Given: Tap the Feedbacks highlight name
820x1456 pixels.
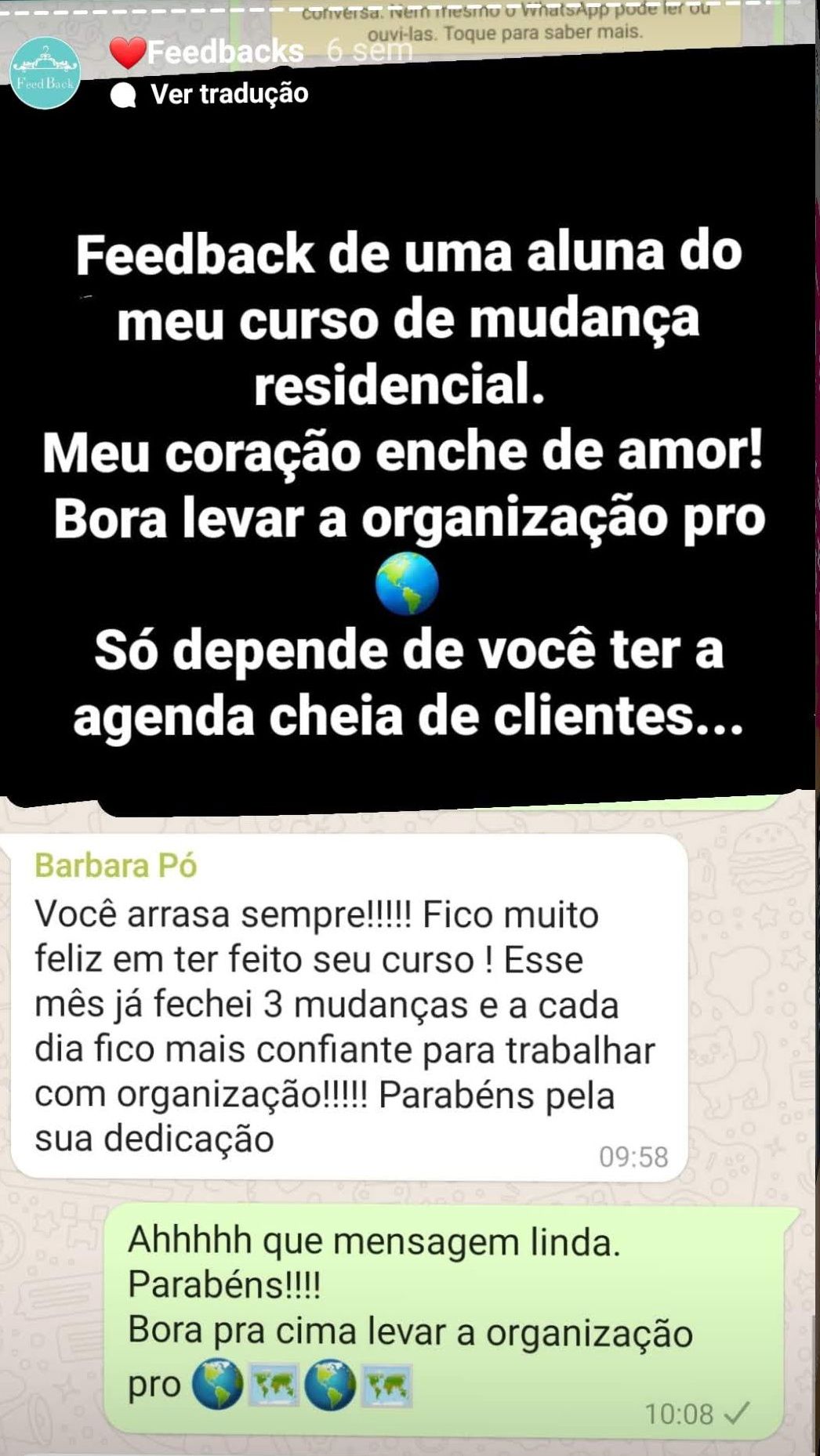Looking at the screenshot, I should coord(224,52).
